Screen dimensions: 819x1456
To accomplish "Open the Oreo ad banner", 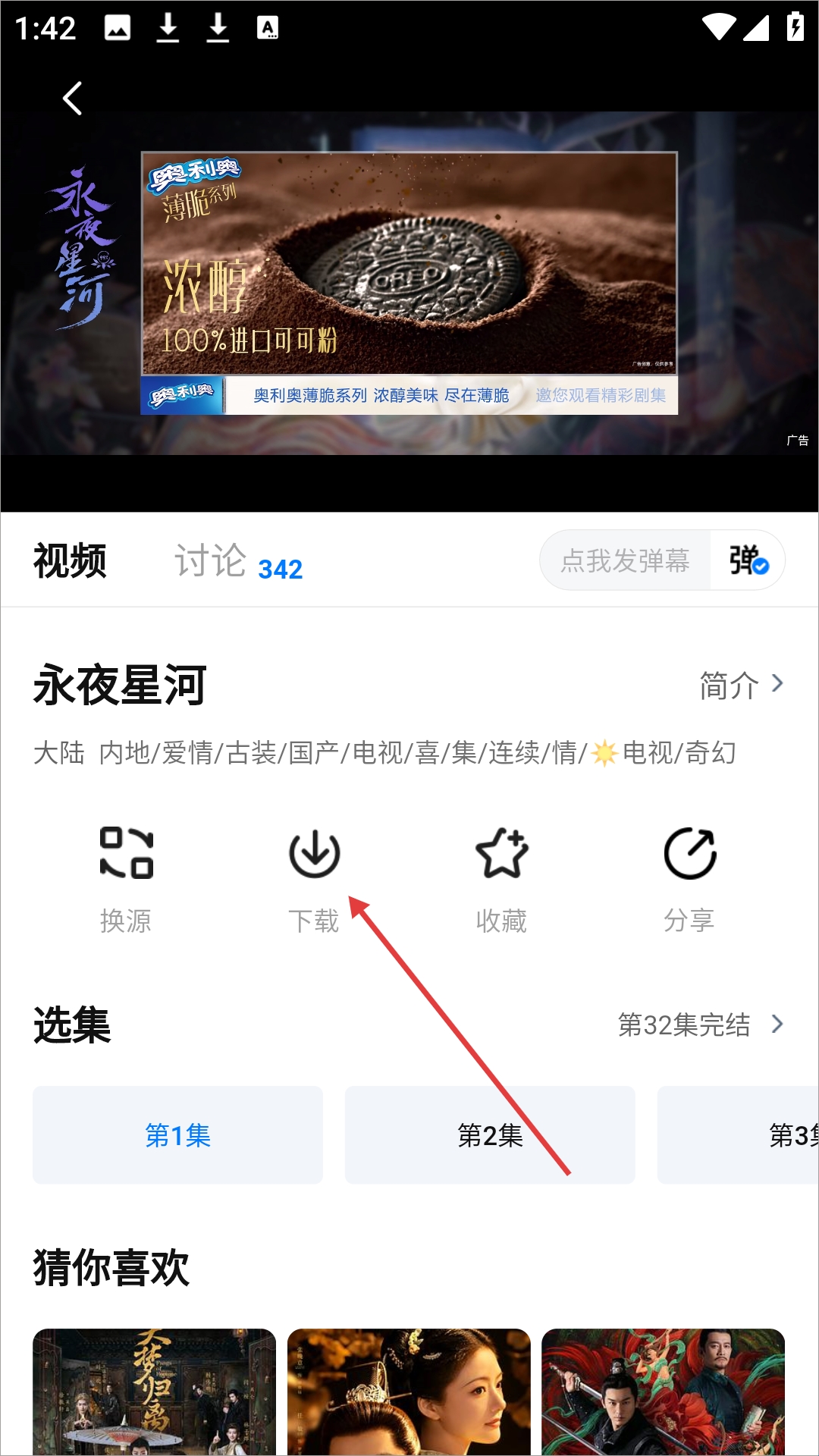I will pyautogui.click(x=409, y=282).
